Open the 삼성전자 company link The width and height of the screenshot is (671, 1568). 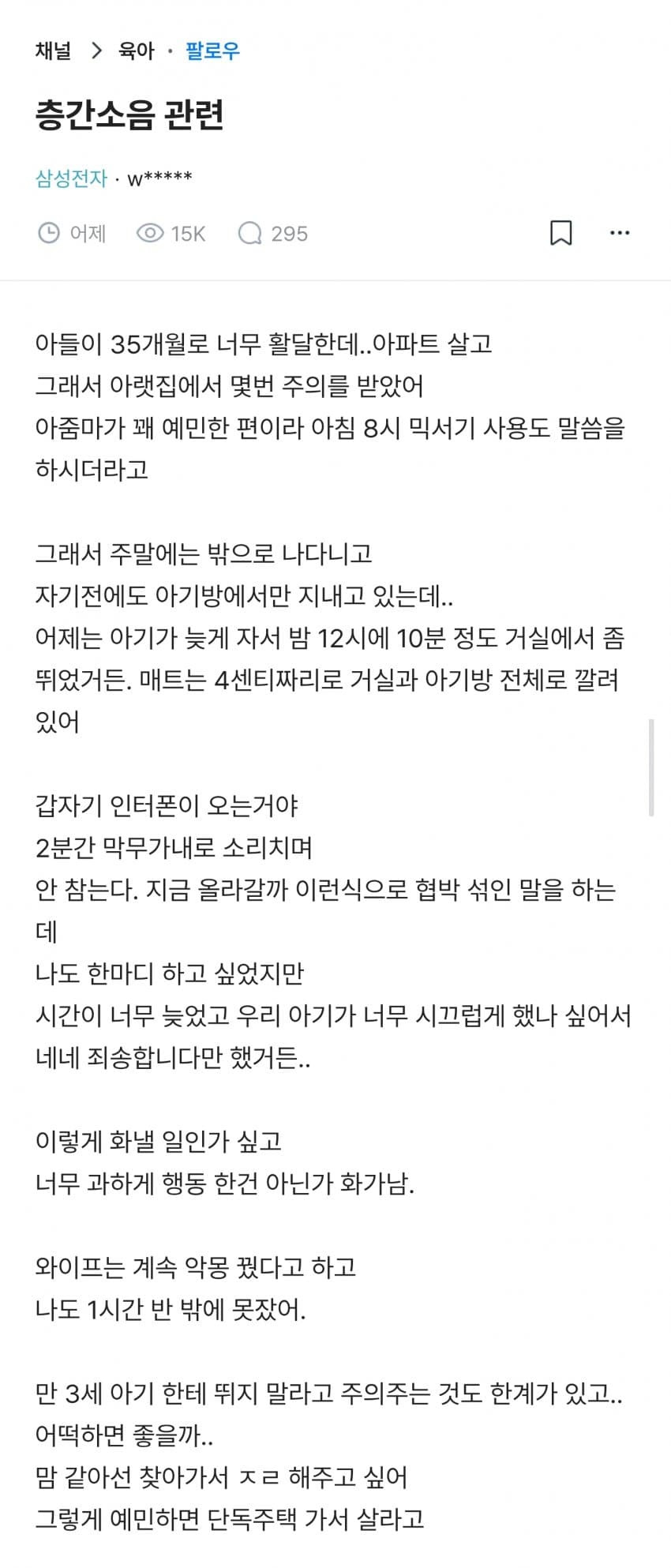pyautogui.click(x=71, y=178)
